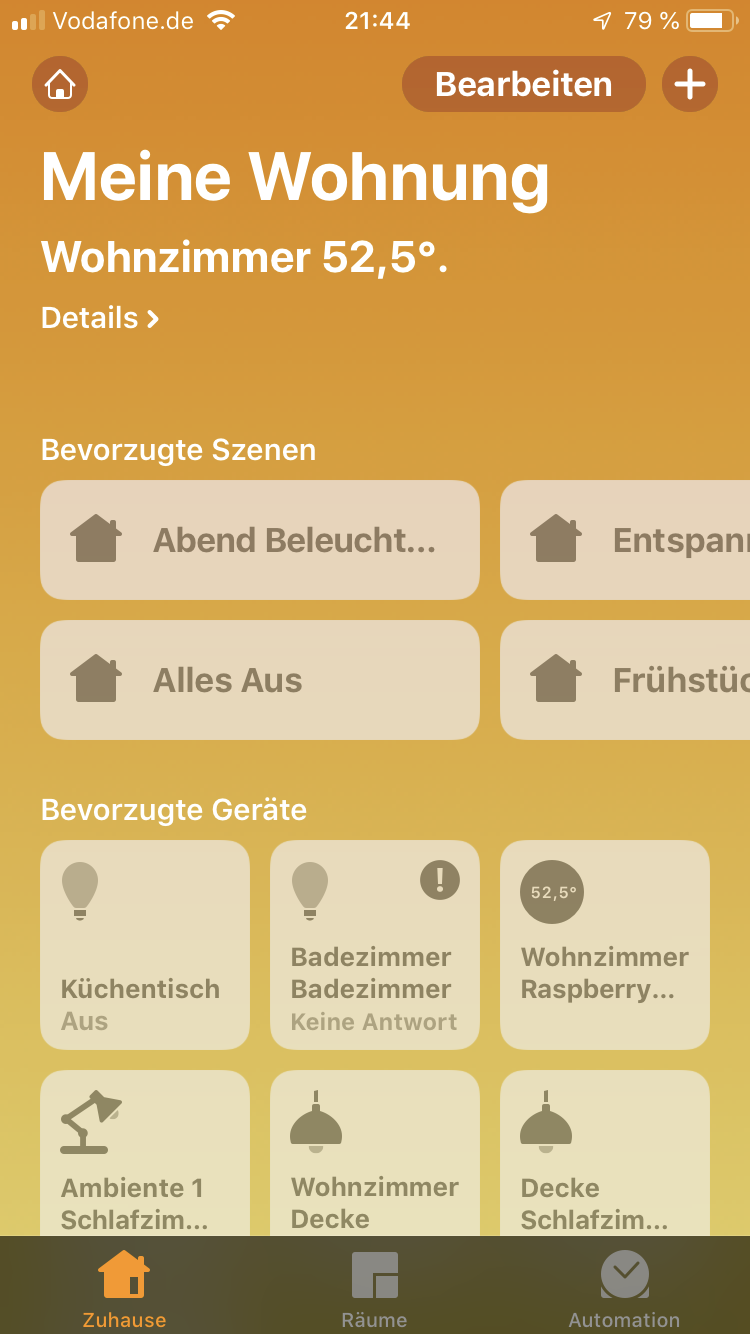Toggle the Ambiente 1 Schlafzimmer lamp
The height and width of the screenshot is (1334, 750).
[145, 1155]
